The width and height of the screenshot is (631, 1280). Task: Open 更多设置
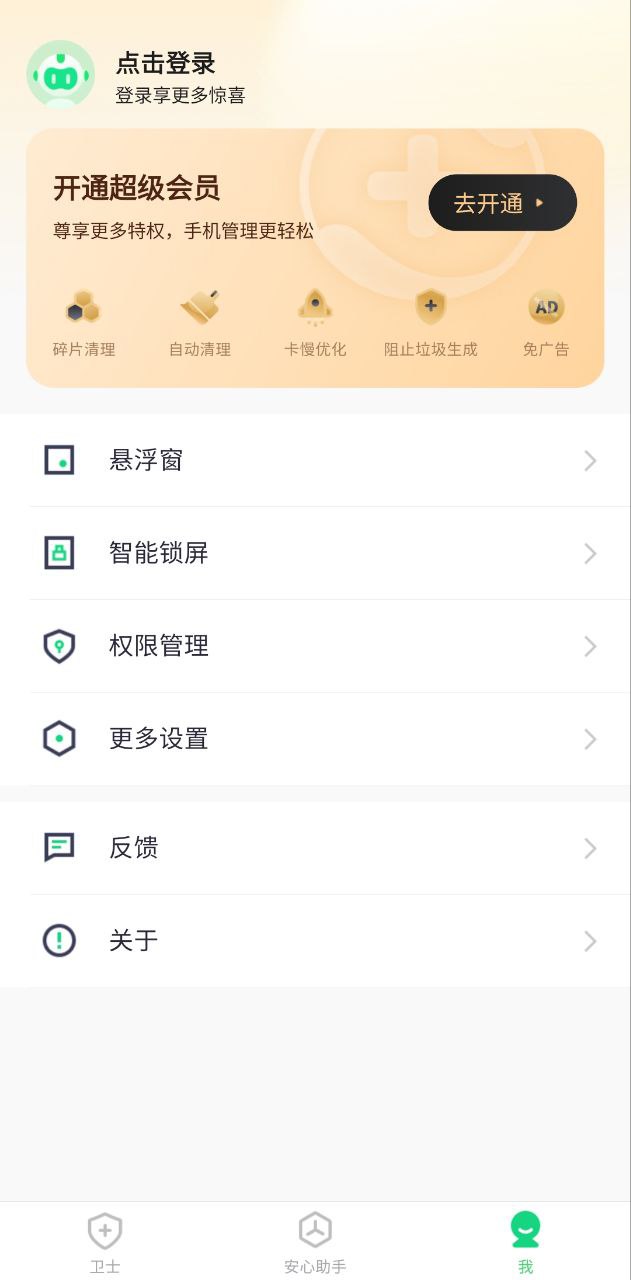[x=315, y=740]
